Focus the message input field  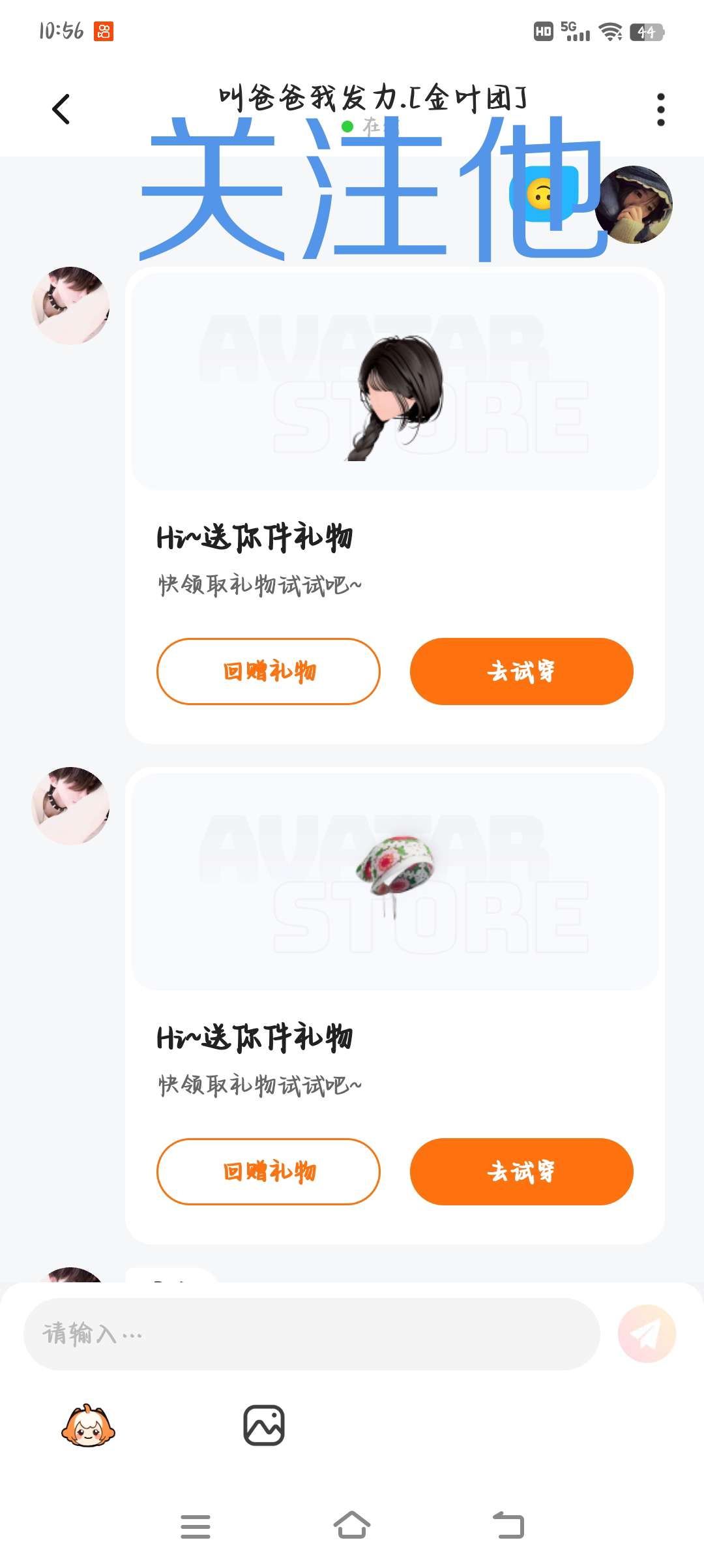tap(312, 1334)
